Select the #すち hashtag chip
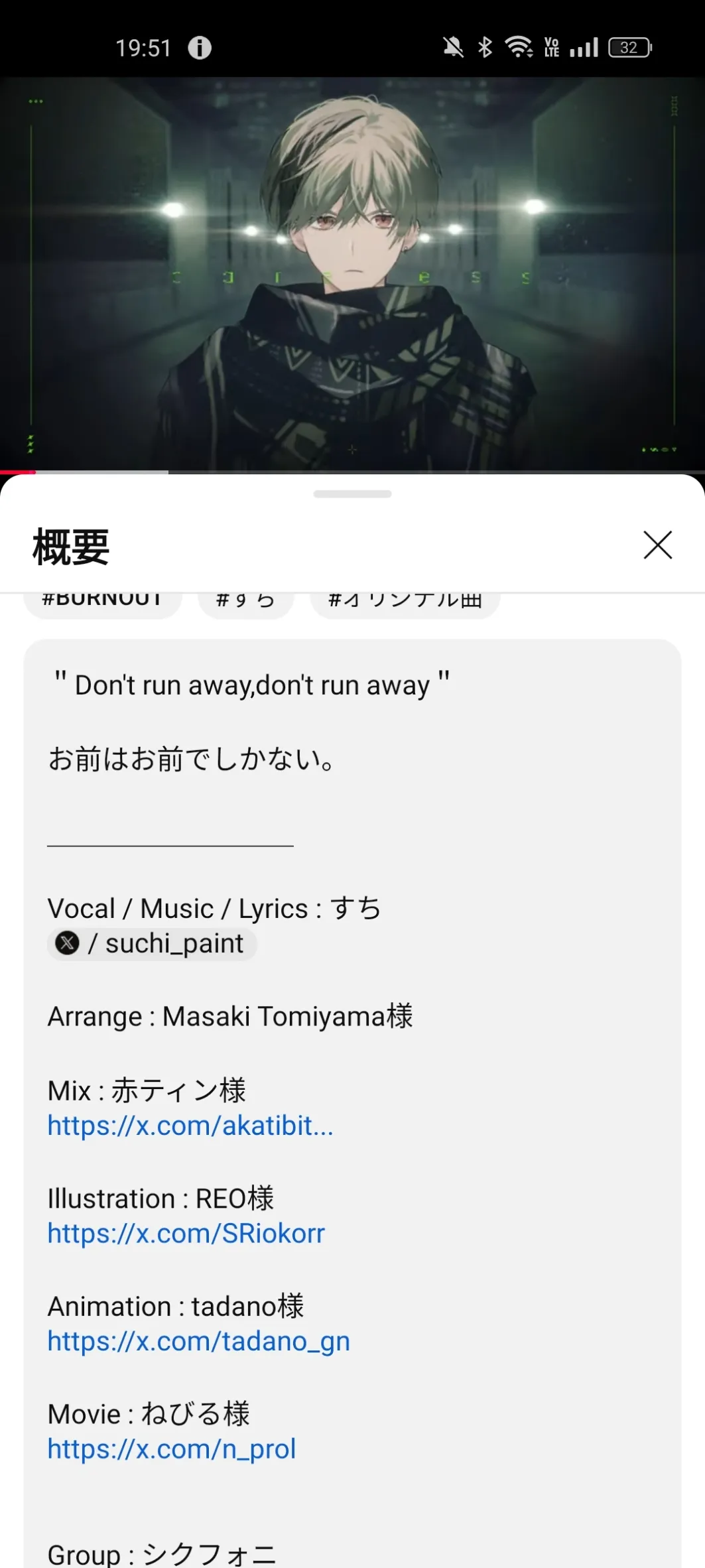 (x=246, y=605)
